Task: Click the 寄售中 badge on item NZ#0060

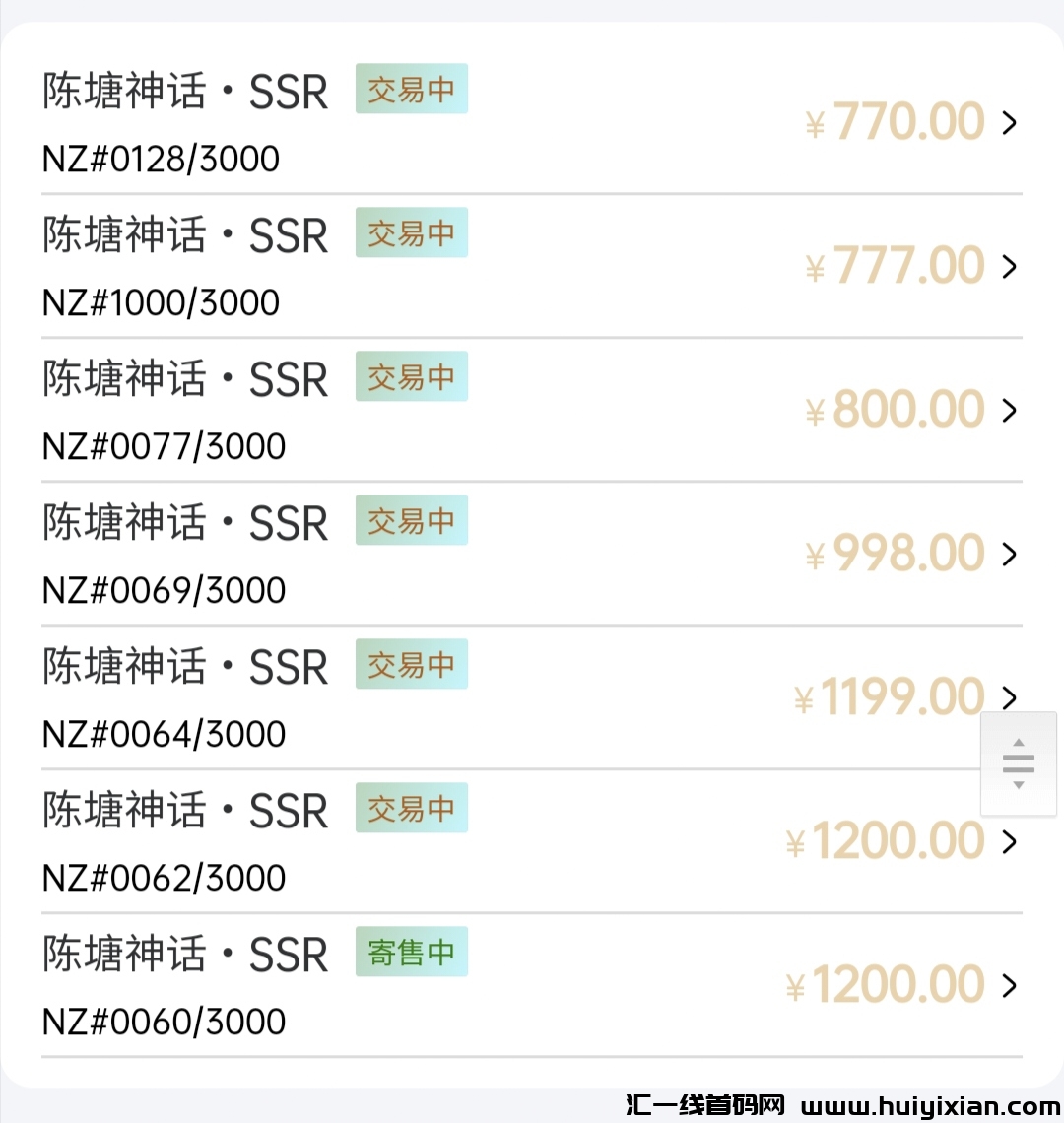Action: [x=411, y=952]
